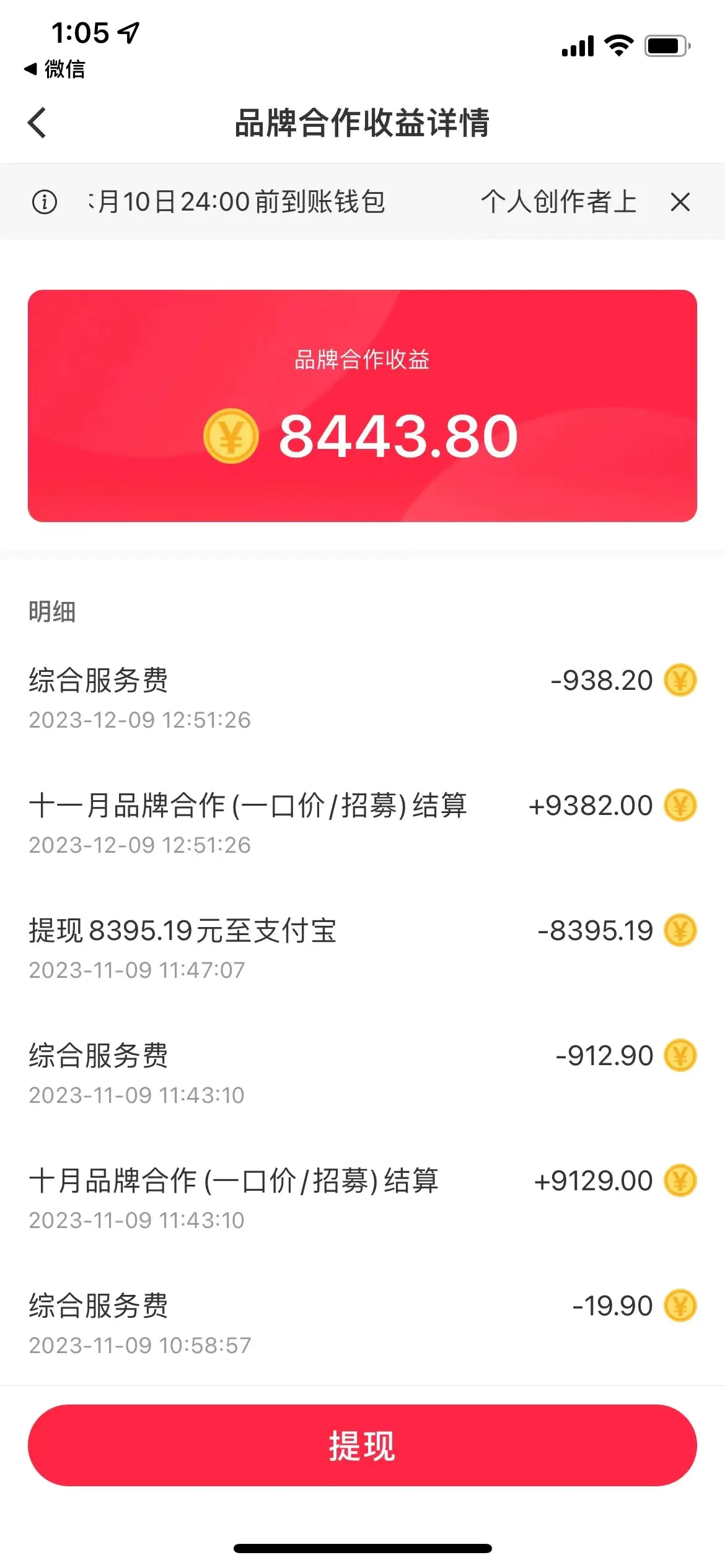Open the 个人创作者上 notice text
Image resolution: width=725 pixels, height=1568 pixels.
click(557, 202)
